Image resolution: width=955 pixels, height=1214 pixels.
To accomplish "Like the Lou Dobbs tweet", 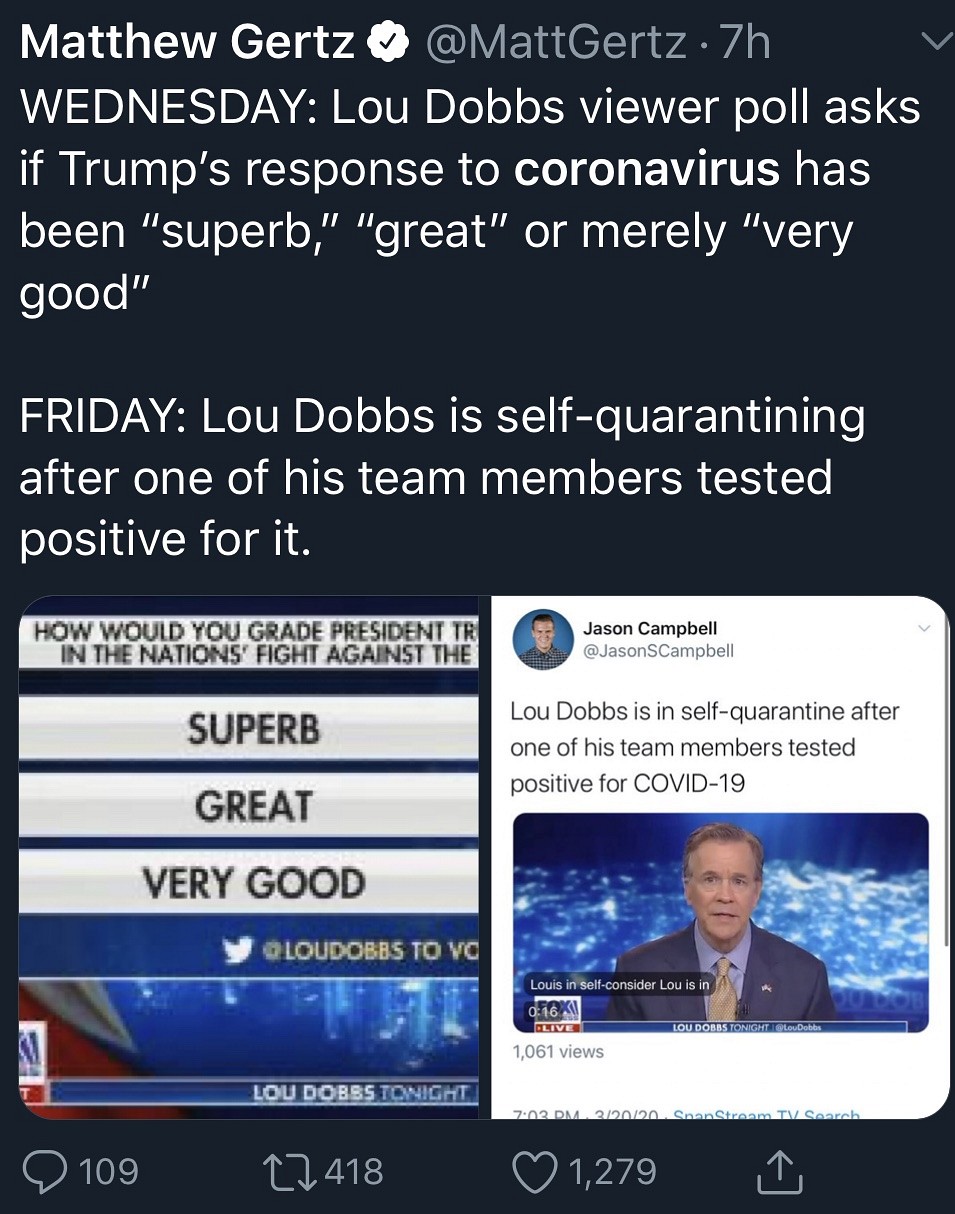I will click(534, 1171).
